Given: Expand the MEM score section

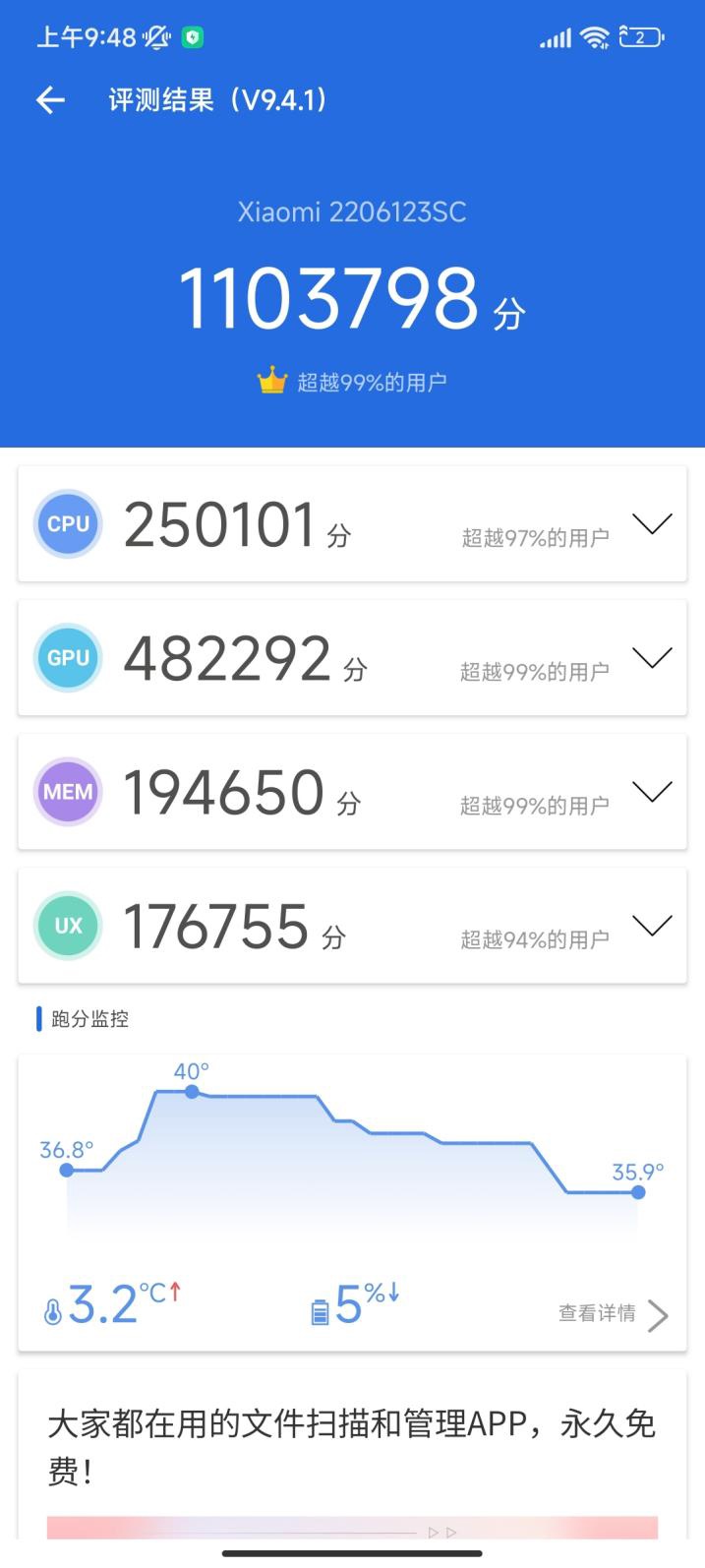Looking at the screenshot, I should point(652,791).
